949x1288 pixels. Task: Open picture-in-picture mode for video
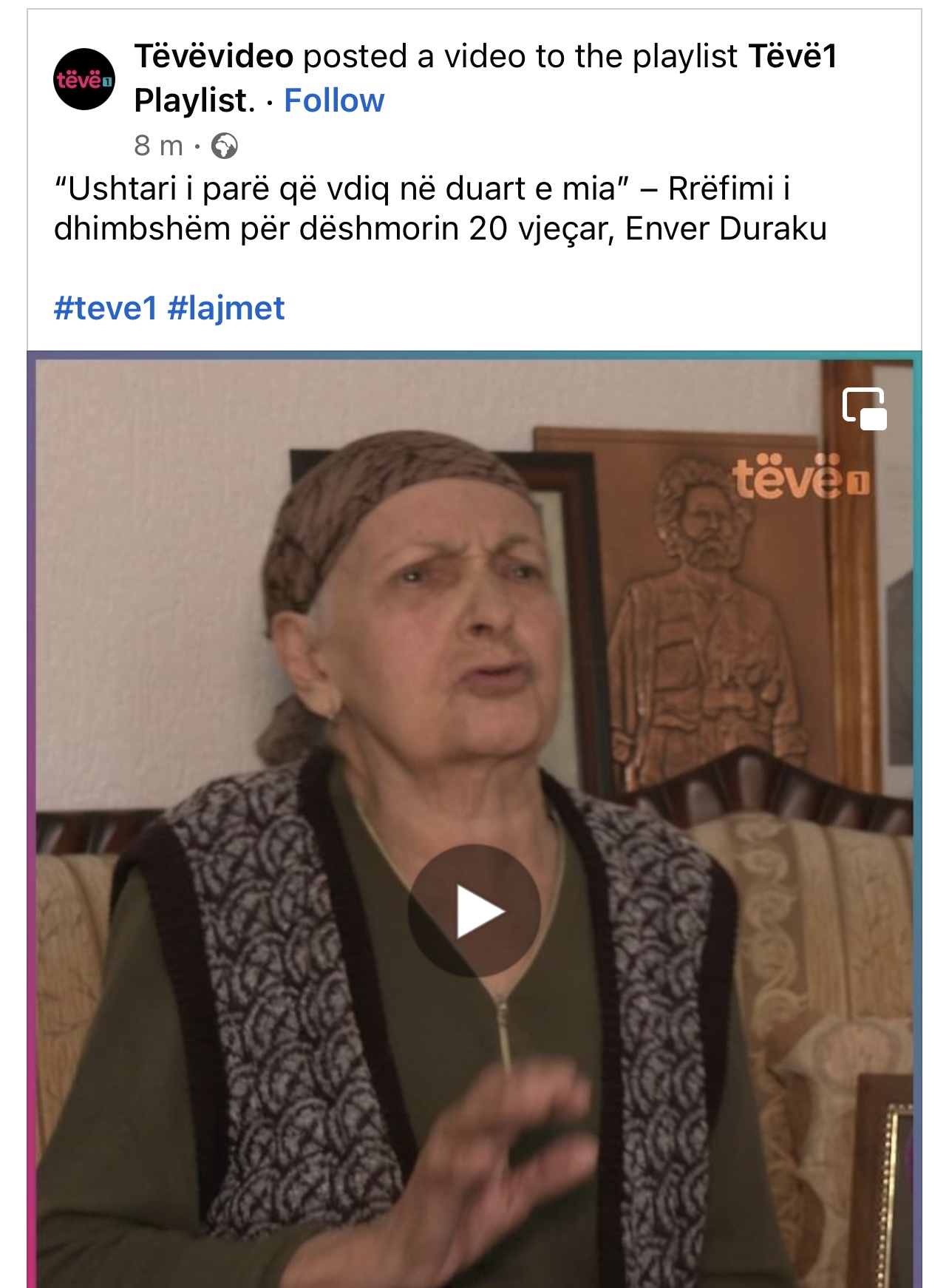pos(865,408)
